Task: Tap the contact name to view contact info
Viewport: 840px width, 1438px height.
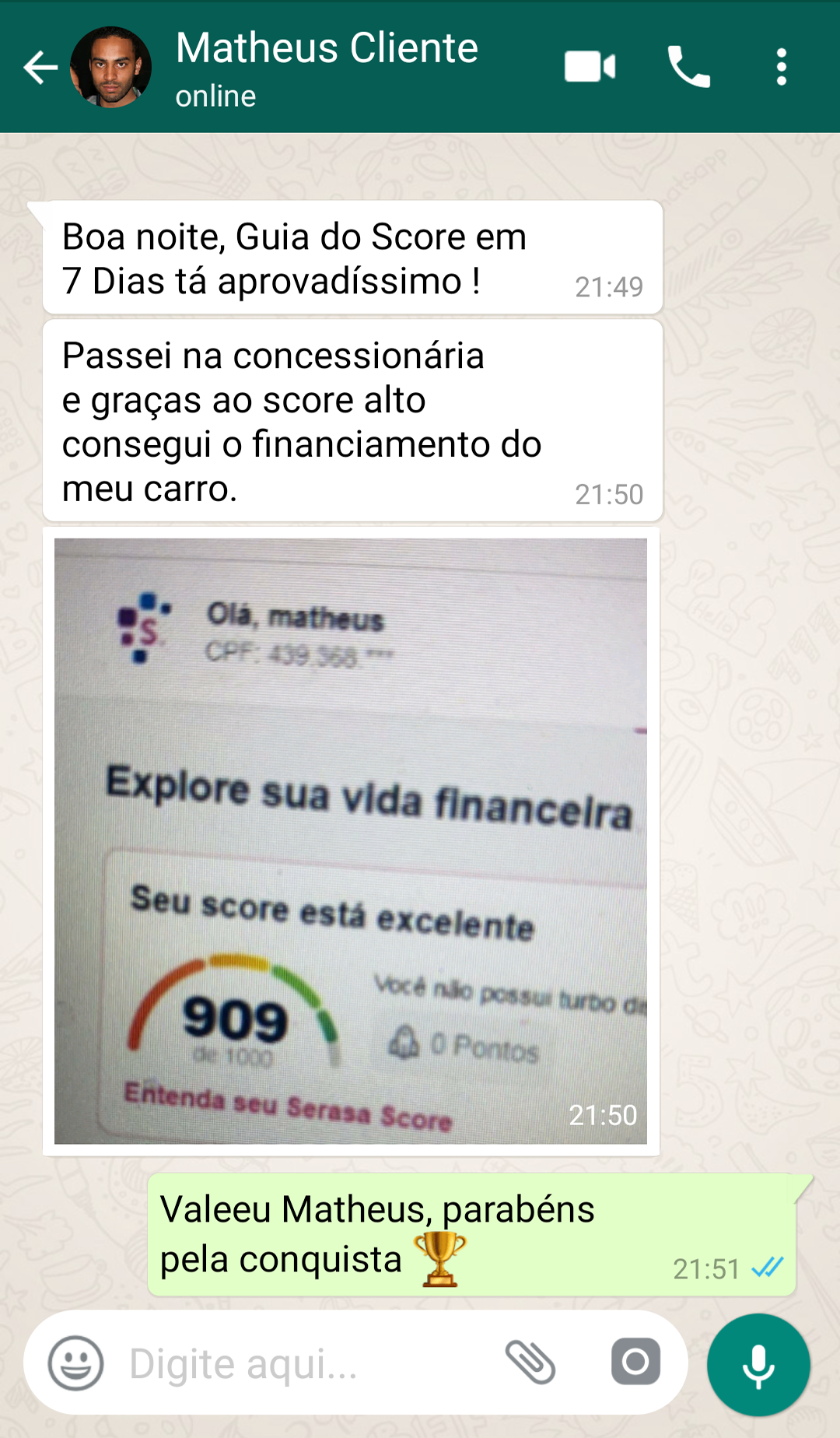Action: coord(327,48)
